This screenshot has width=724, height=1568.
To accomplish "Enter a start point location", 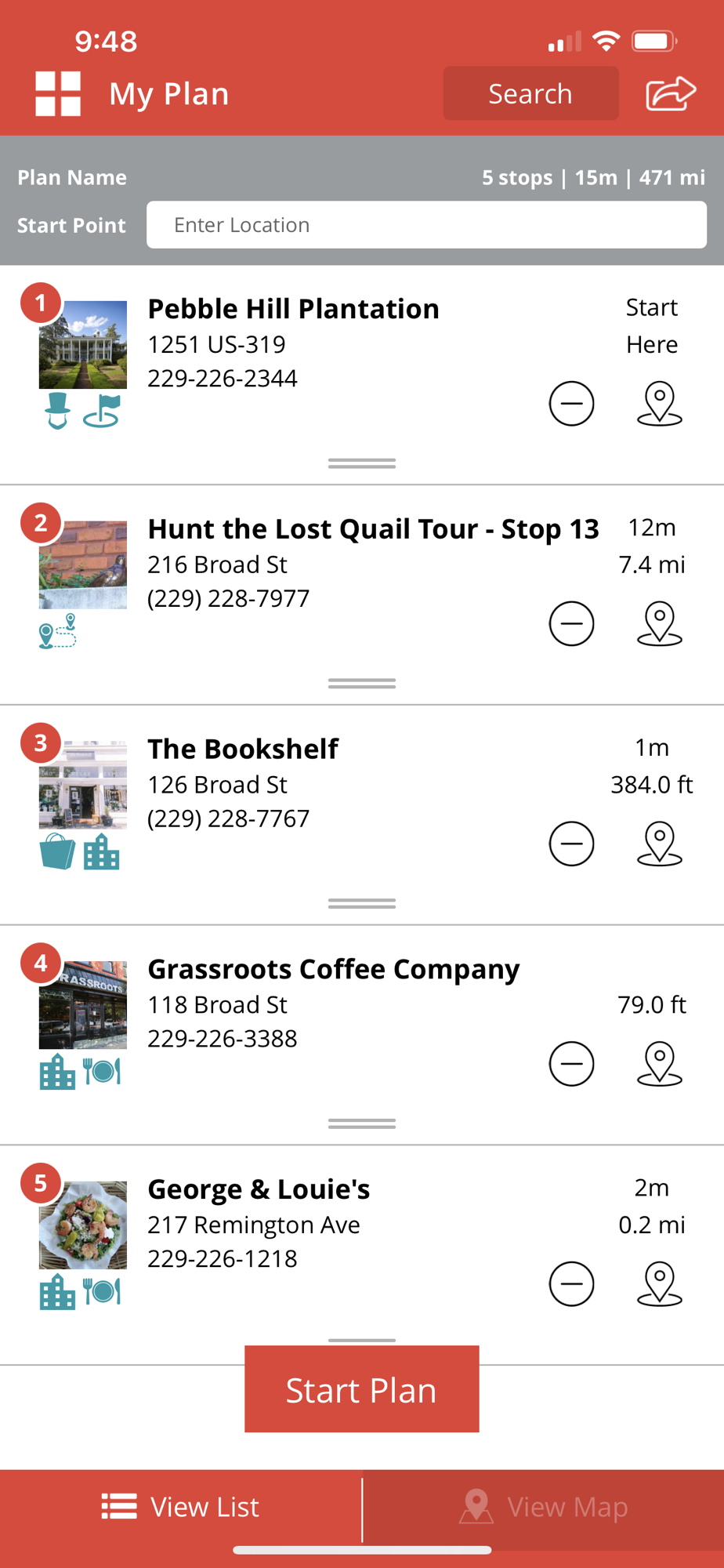I will click(426, 225).
